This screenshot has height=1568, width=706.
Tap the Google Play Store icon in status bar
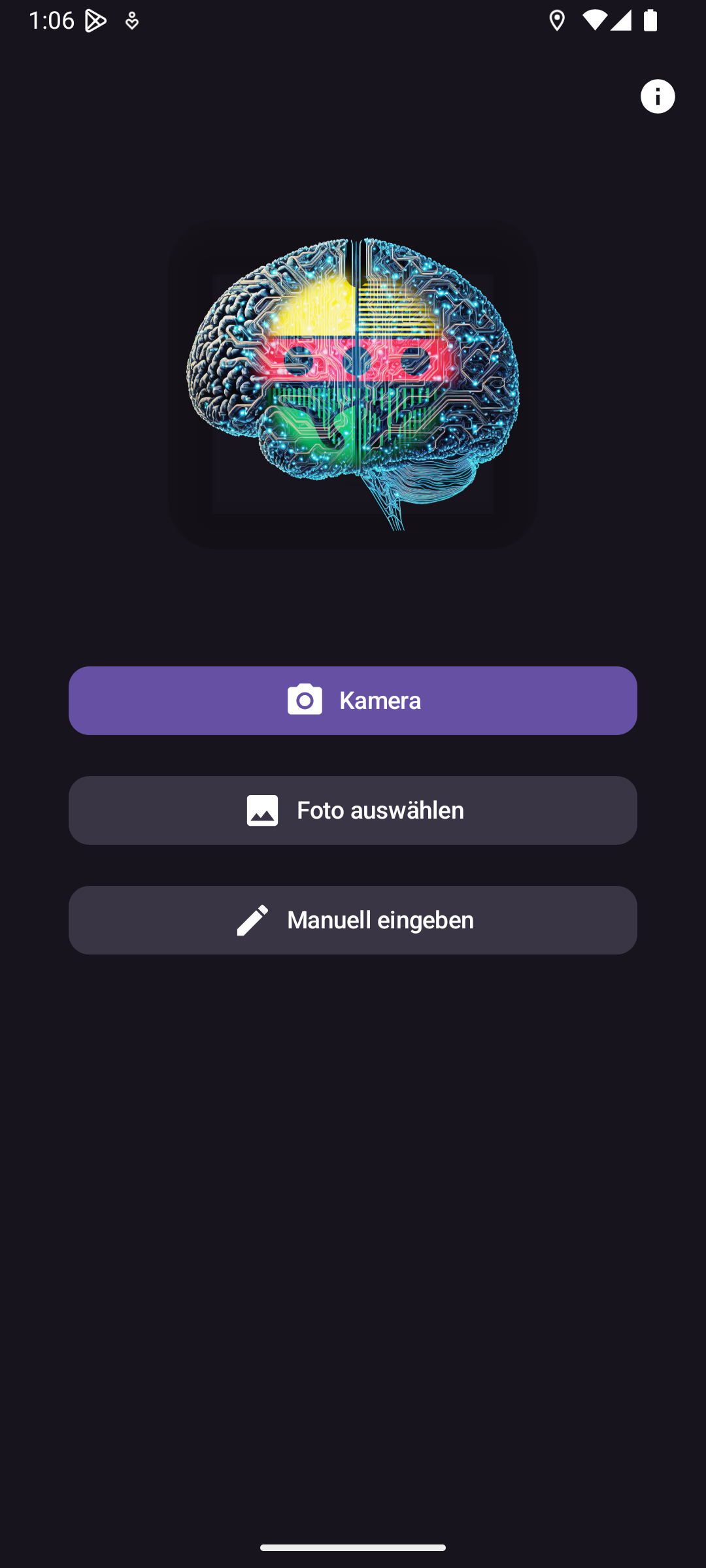tap(95, 20)
